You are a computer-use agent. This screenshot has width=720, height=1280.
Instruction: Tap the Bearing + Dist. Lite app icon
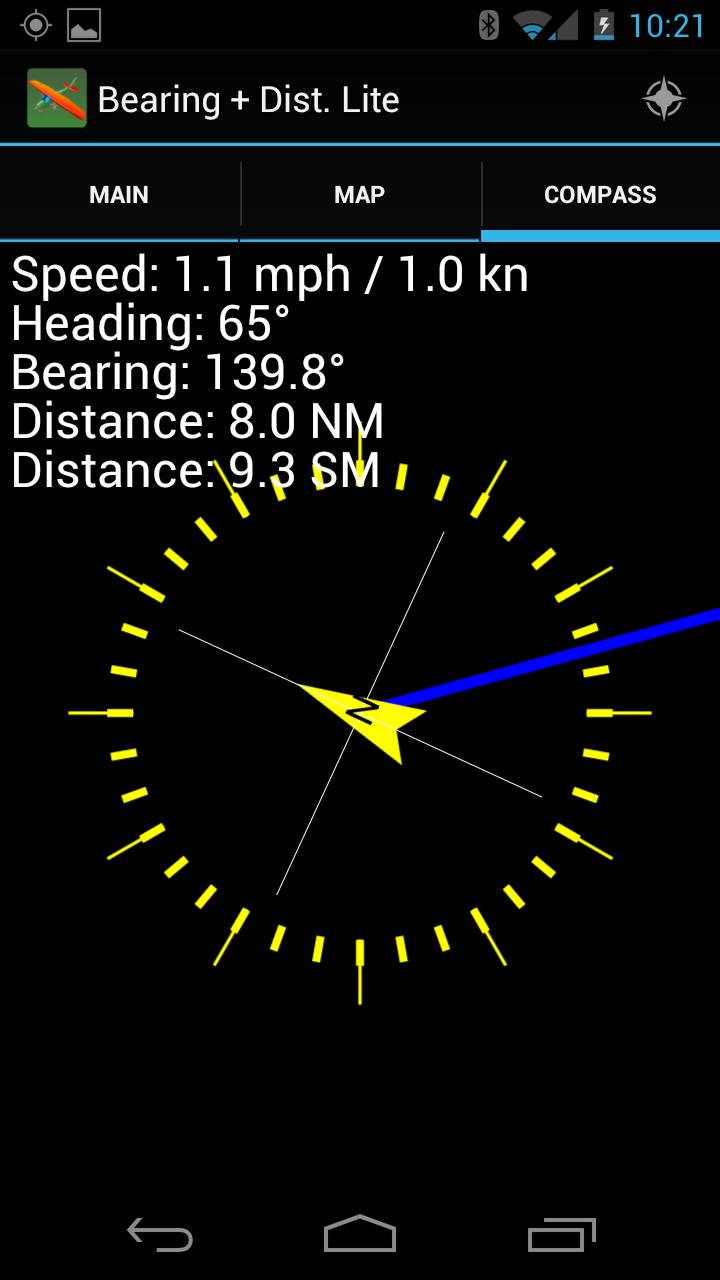(x=56, y=99)
